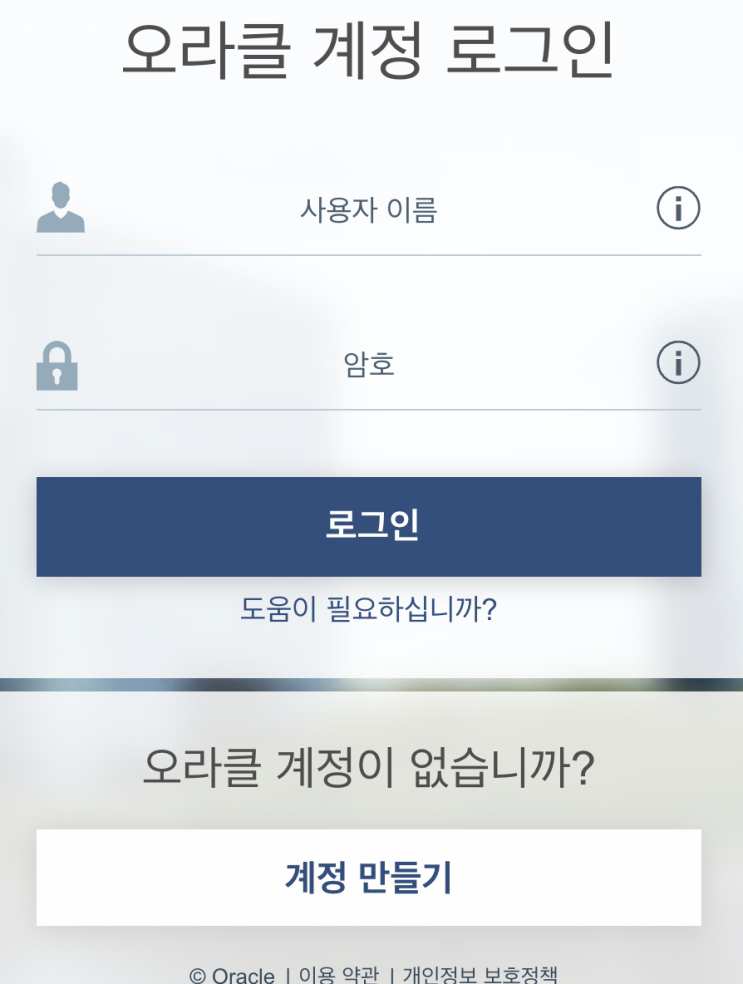The image size is (743, 984).
Task: Focus the 암호 password field
Action: (368, 365)
